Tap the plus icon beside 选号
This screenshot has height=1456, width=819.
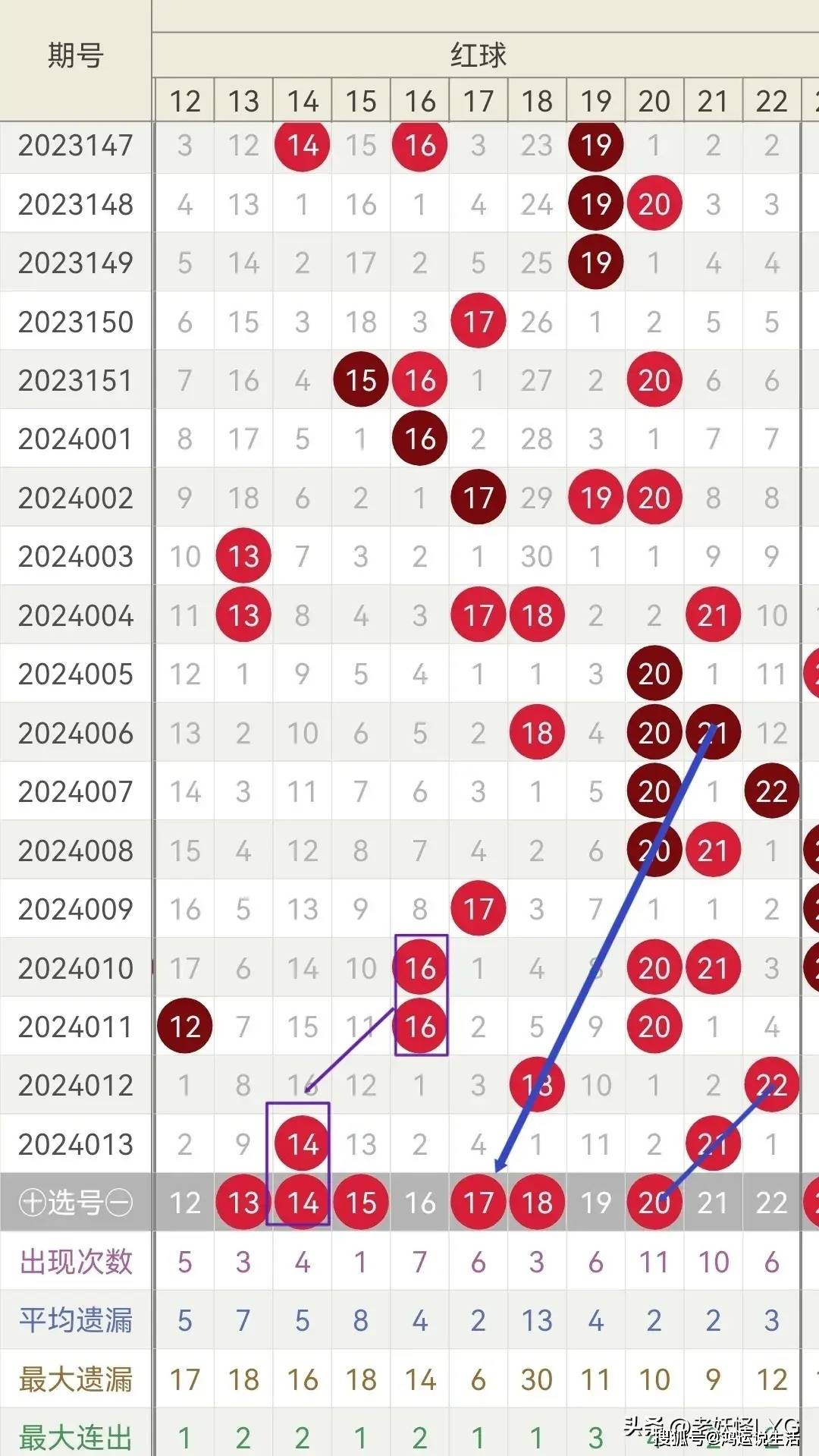tap(33, 1203)
